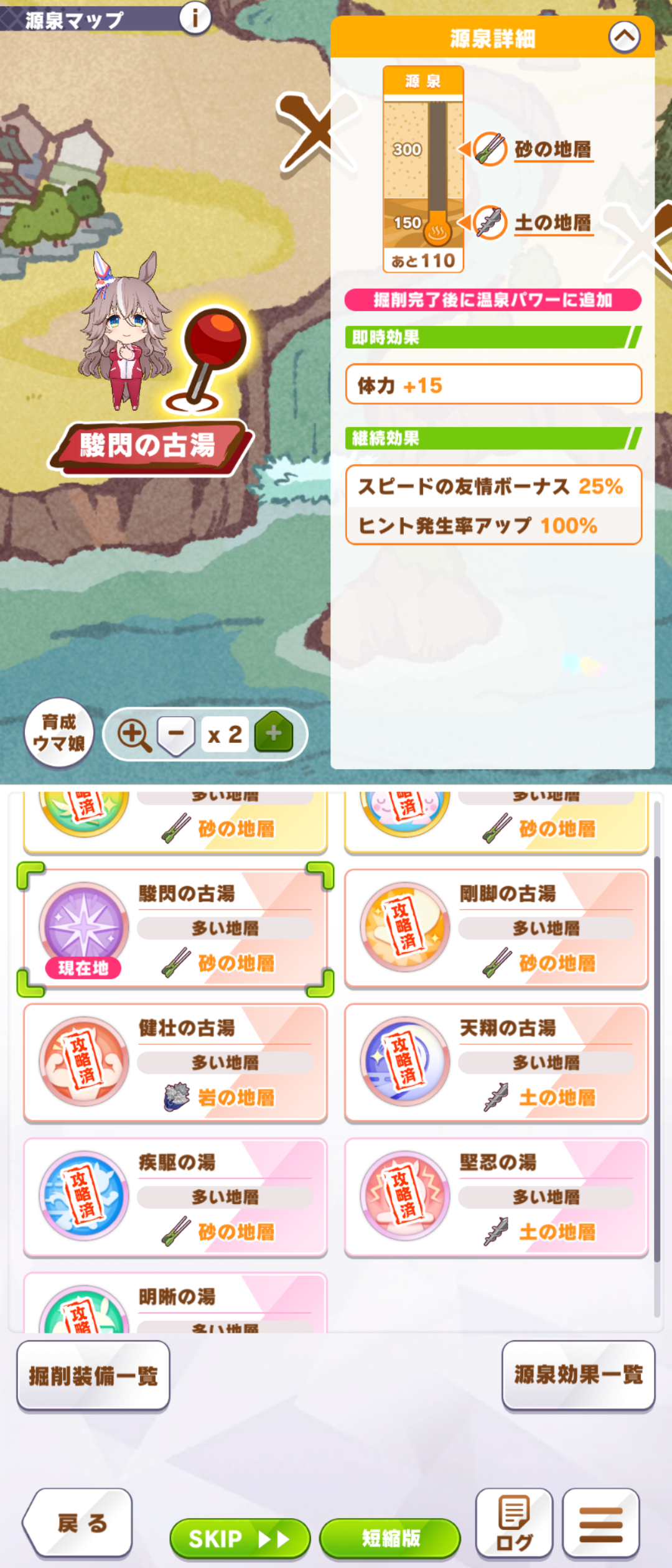This screenshot has width=672, height=1568.
Task: Go back with the 戻る button
Action: 79,1523
